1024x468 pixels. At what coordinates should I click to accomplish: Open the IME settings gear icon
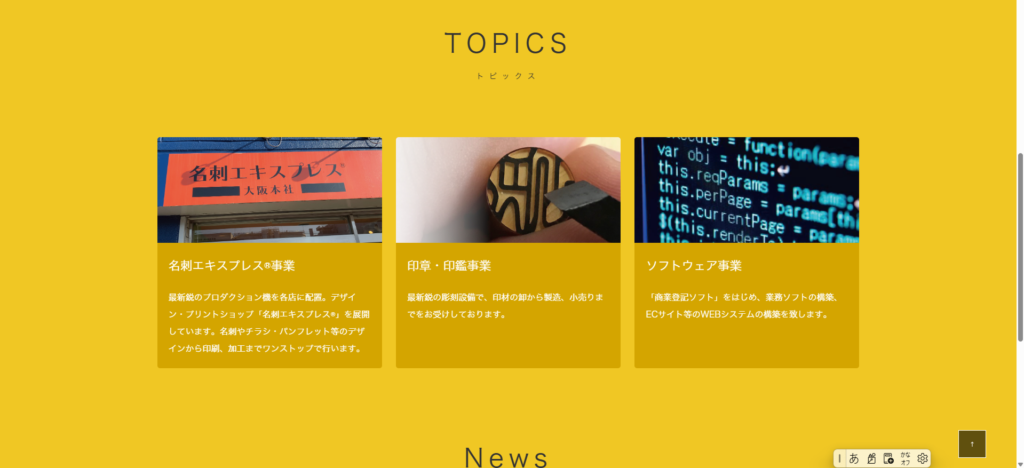pyautogui.click(x=922, y=458)
